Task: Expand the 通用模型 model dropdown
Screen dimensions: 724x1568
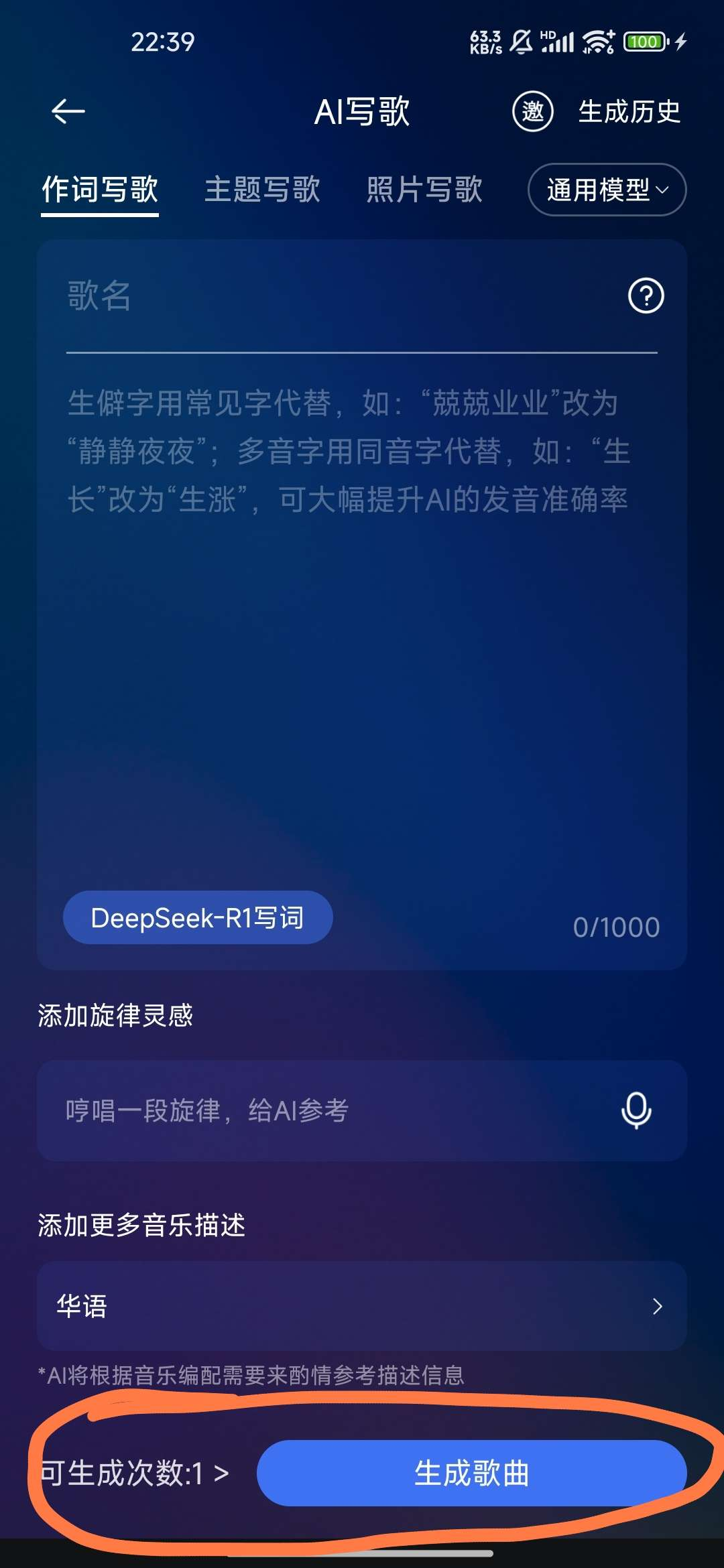Action: pos(607,190)
